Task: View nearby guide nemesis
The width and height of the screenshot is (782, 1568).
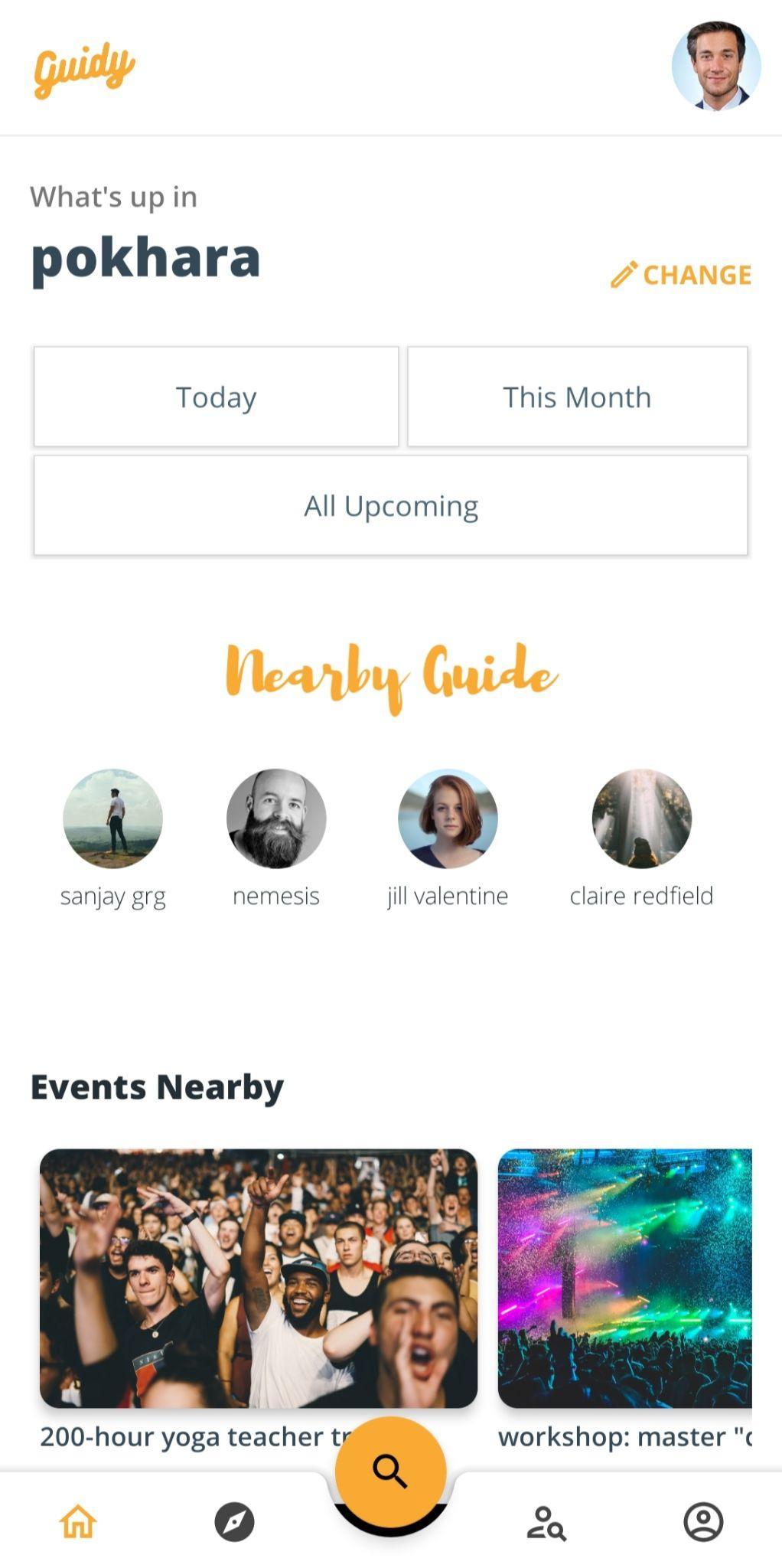Action: pos(276,818)
